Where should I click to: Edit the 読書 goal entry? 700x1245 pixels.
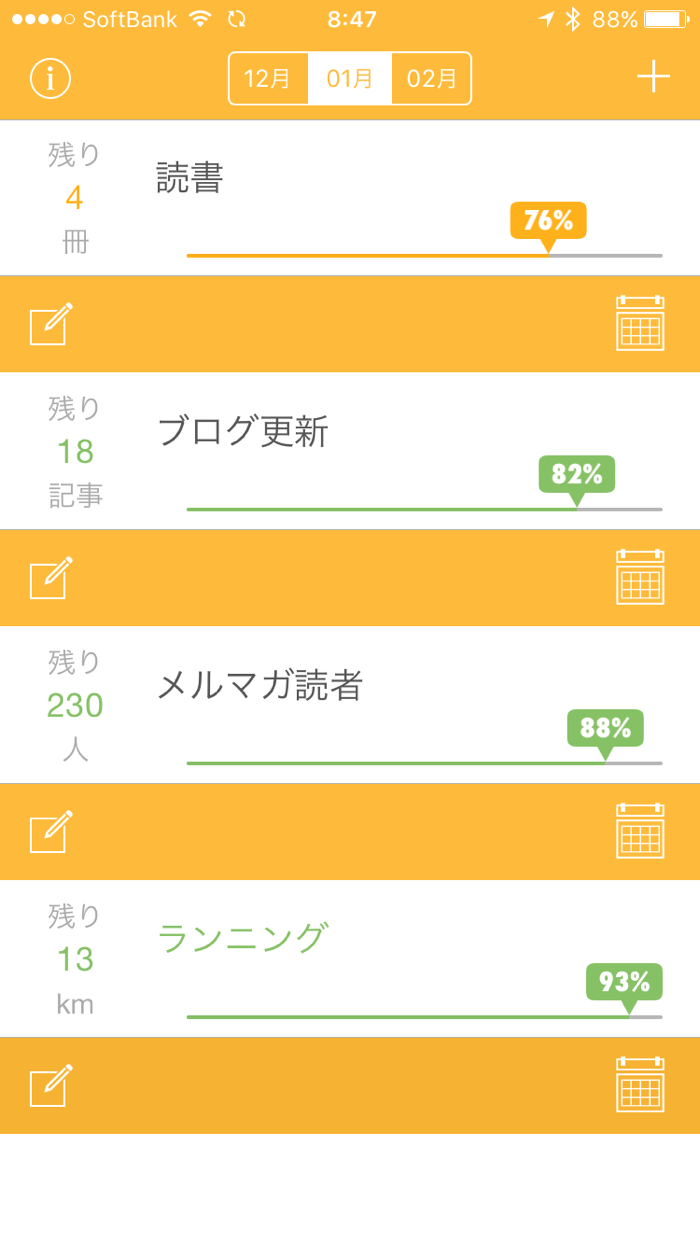(51, 324)
